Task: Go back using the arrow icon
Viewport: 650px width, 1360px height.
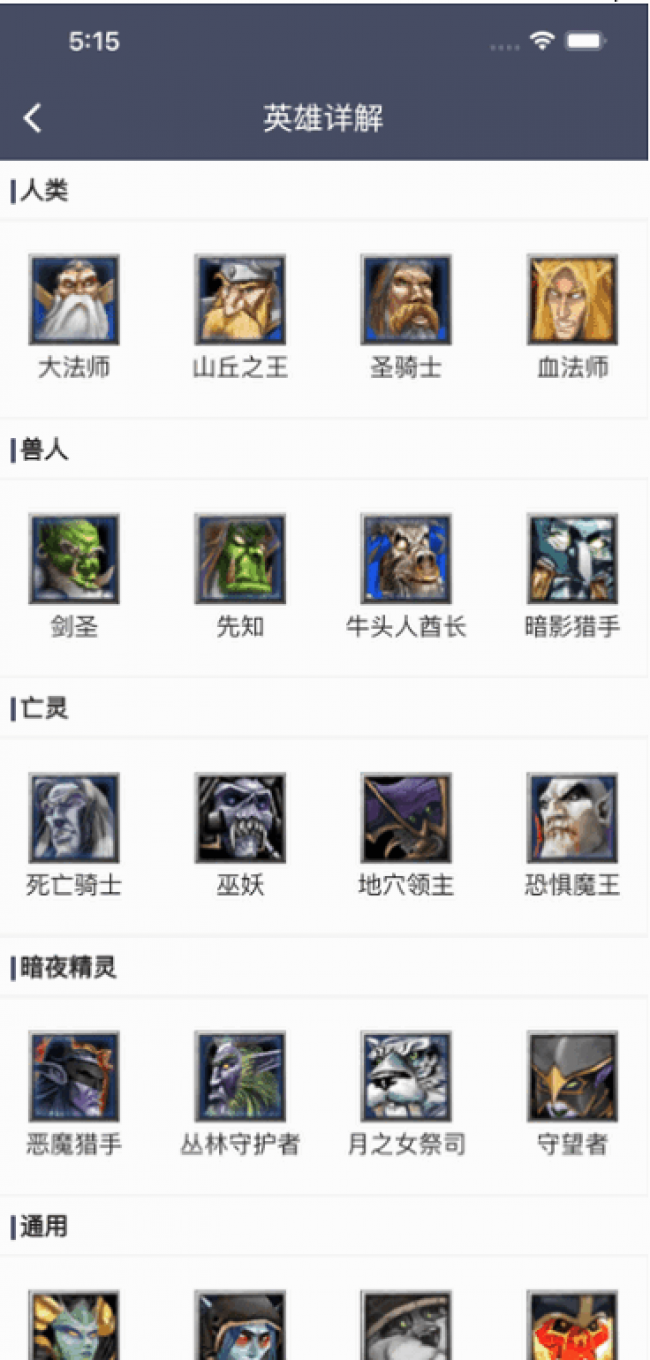Action: point(33,118)
